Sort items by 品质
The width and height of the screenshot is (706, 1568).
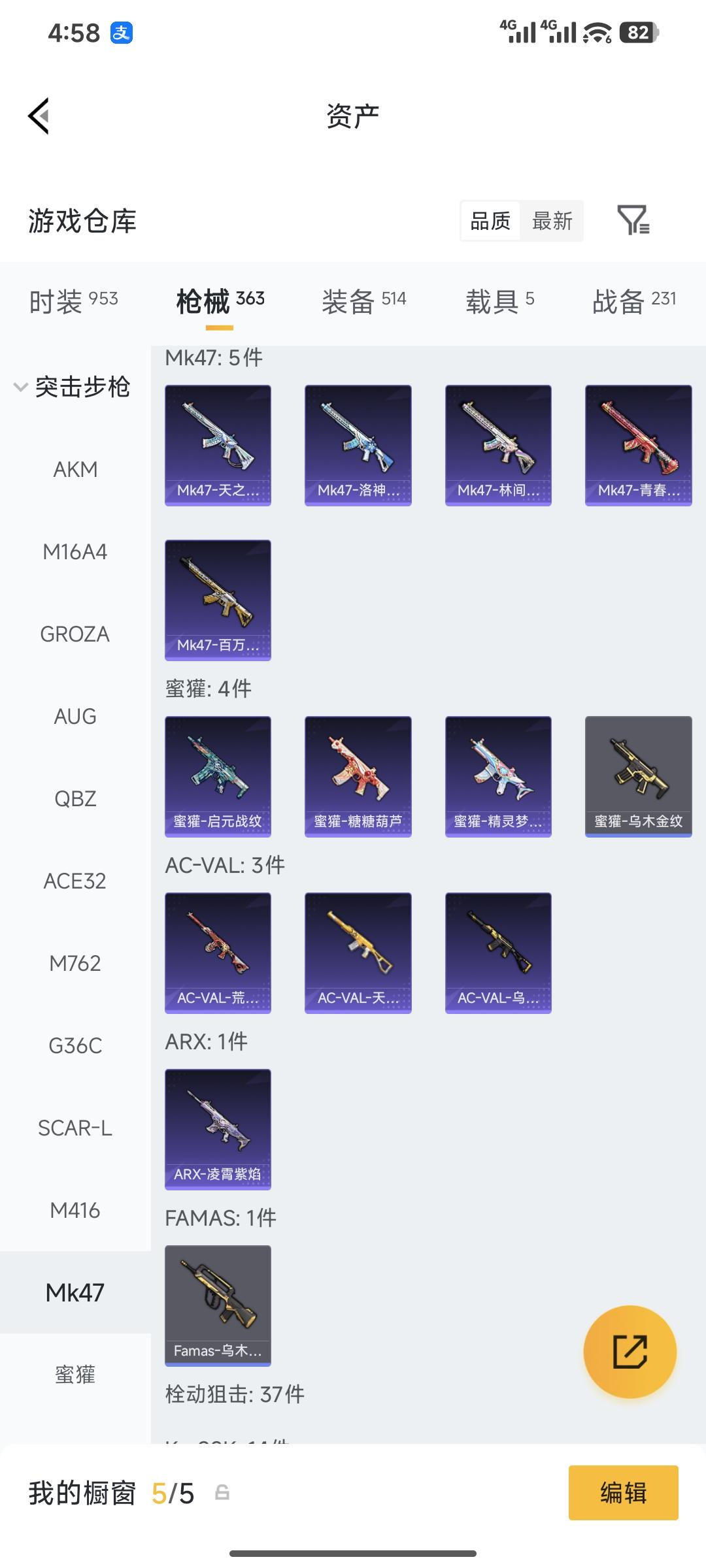pyautogui.click(x=490, y=221)
